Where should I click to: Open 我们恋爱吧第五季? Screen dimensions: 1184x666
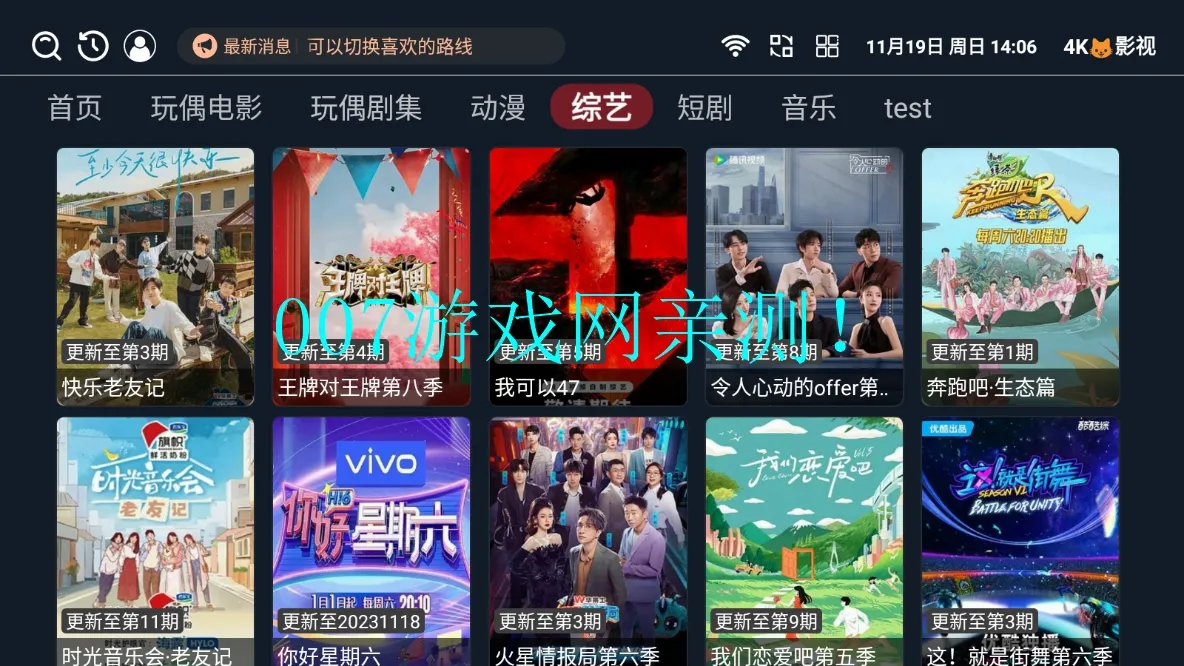pos(804,540)
